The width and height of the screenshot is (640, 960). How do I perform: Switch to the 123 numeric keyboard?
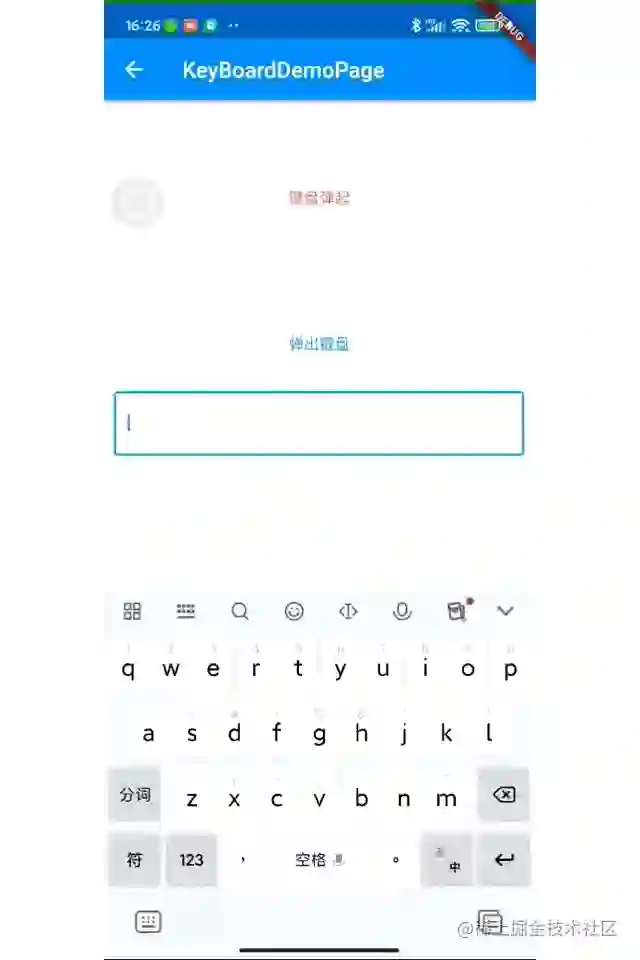coord(192,860)
